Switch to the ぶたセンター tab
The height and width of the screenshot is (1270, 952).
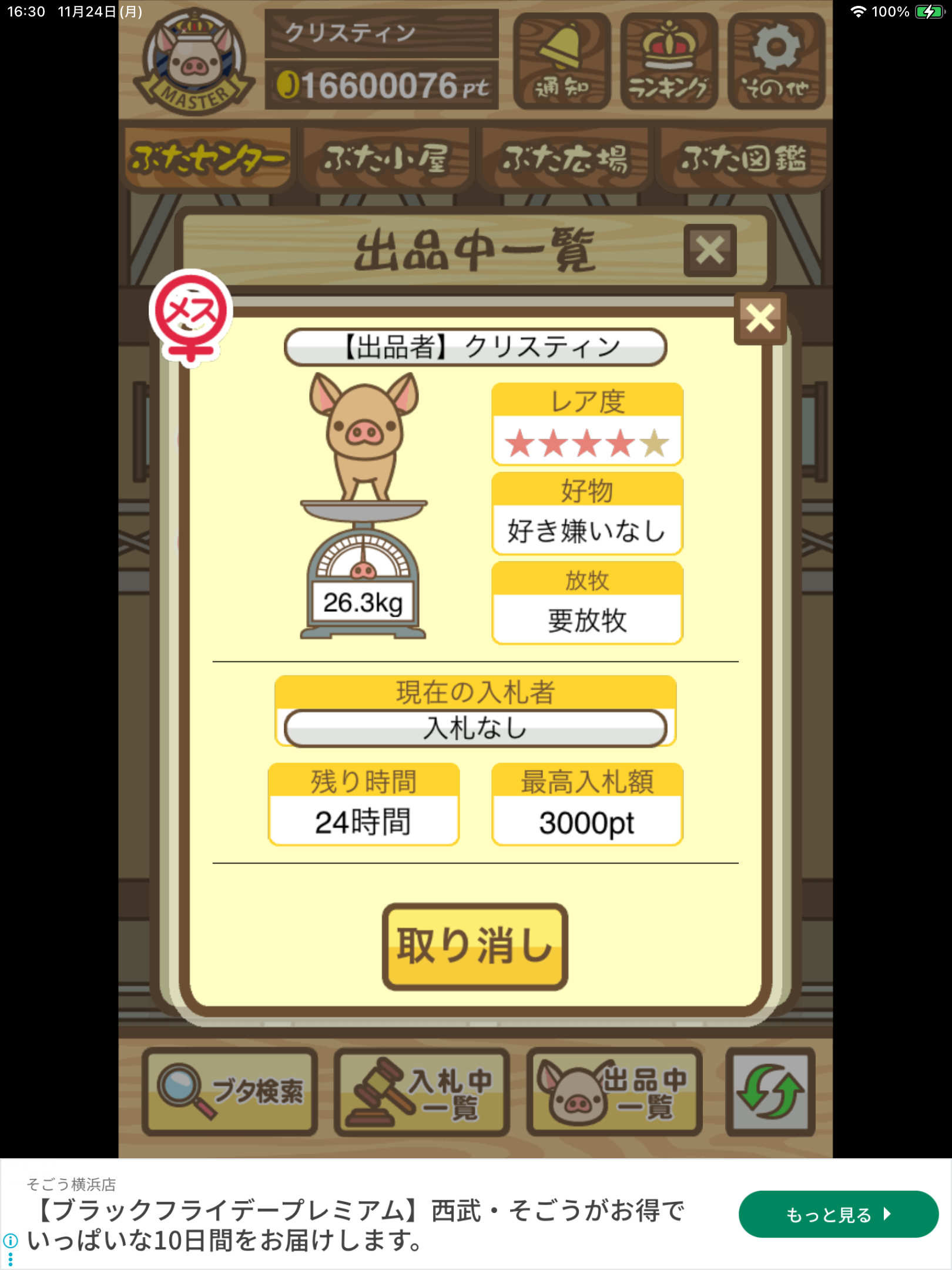pos(208,158)
